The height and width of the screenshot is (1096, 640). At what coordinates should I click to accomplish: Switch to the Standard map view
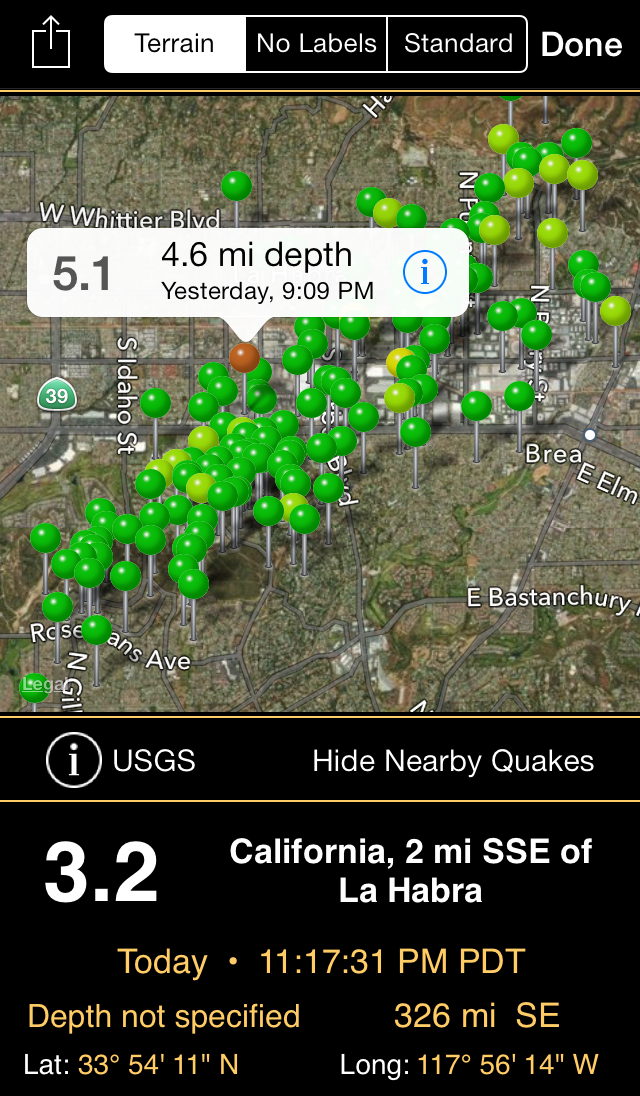[458, 43]
